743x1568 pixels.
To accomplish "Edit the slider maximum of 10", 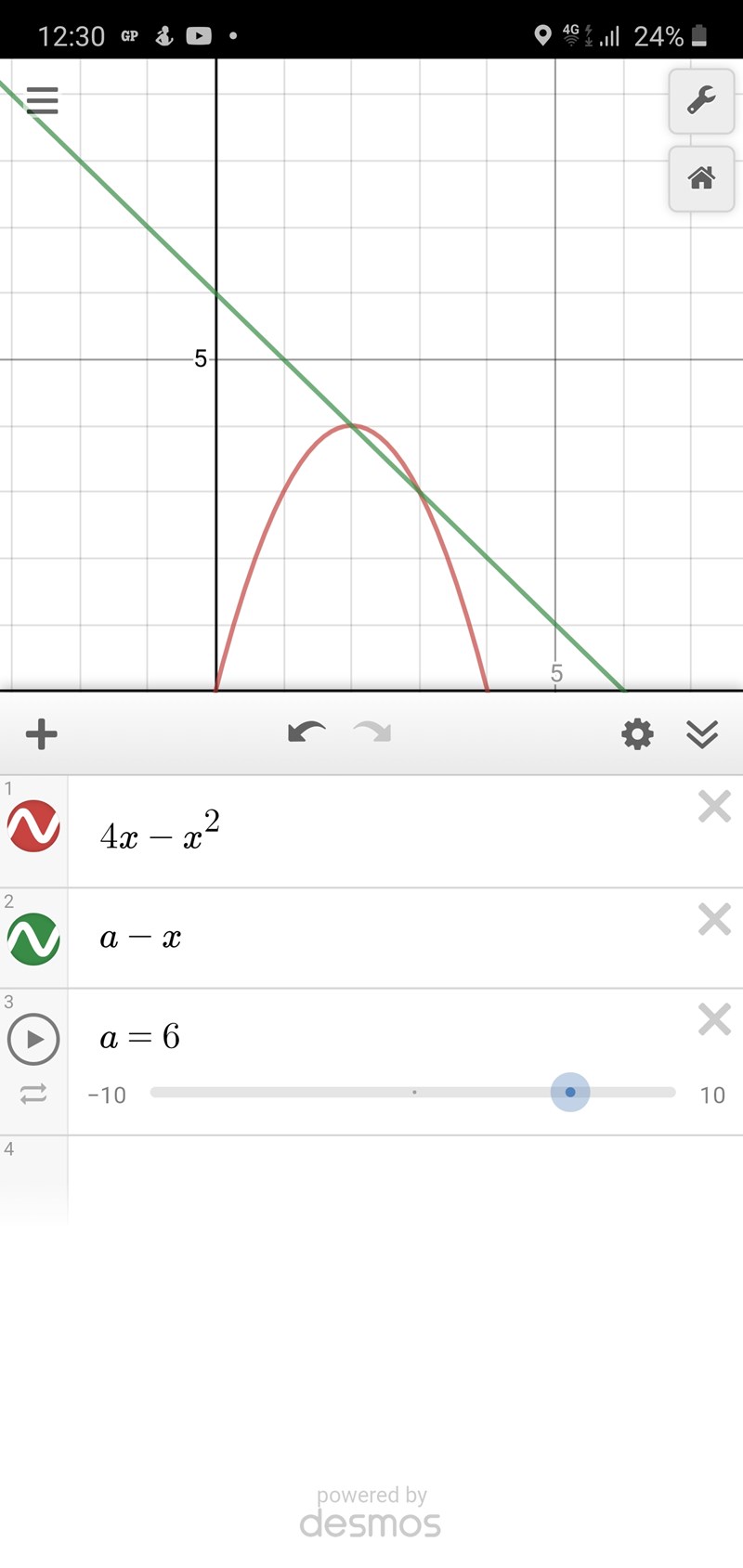I will click(x=712, y=1095).
